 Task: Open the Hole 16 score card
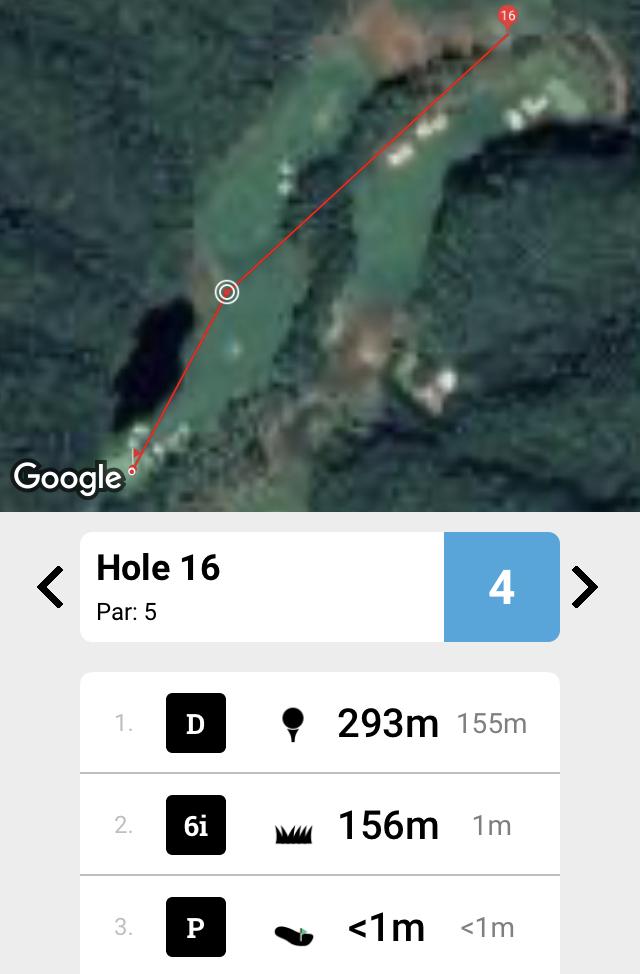point(262,587)
